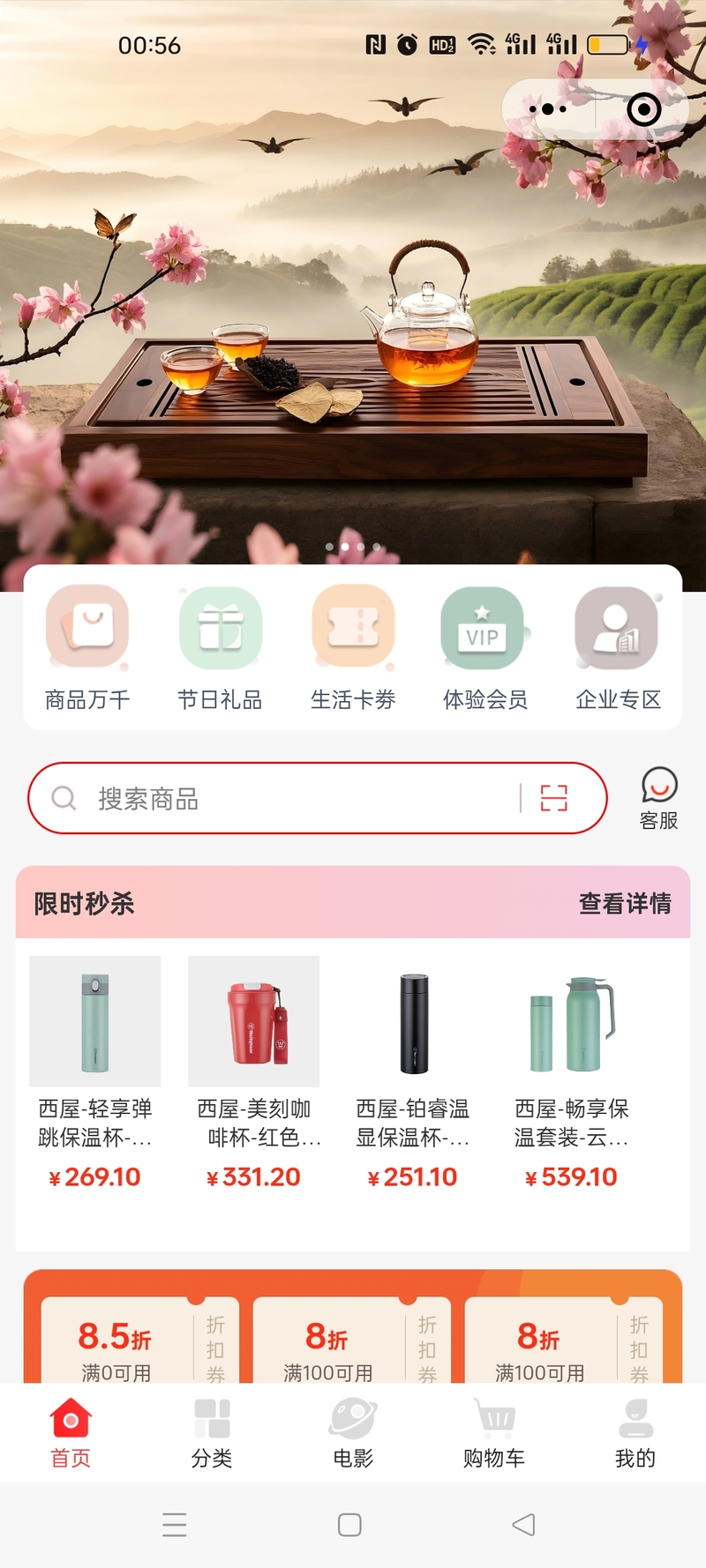Go to the 我的 profile tab
The image size is (706, 1568).
tap(635, 1433)
